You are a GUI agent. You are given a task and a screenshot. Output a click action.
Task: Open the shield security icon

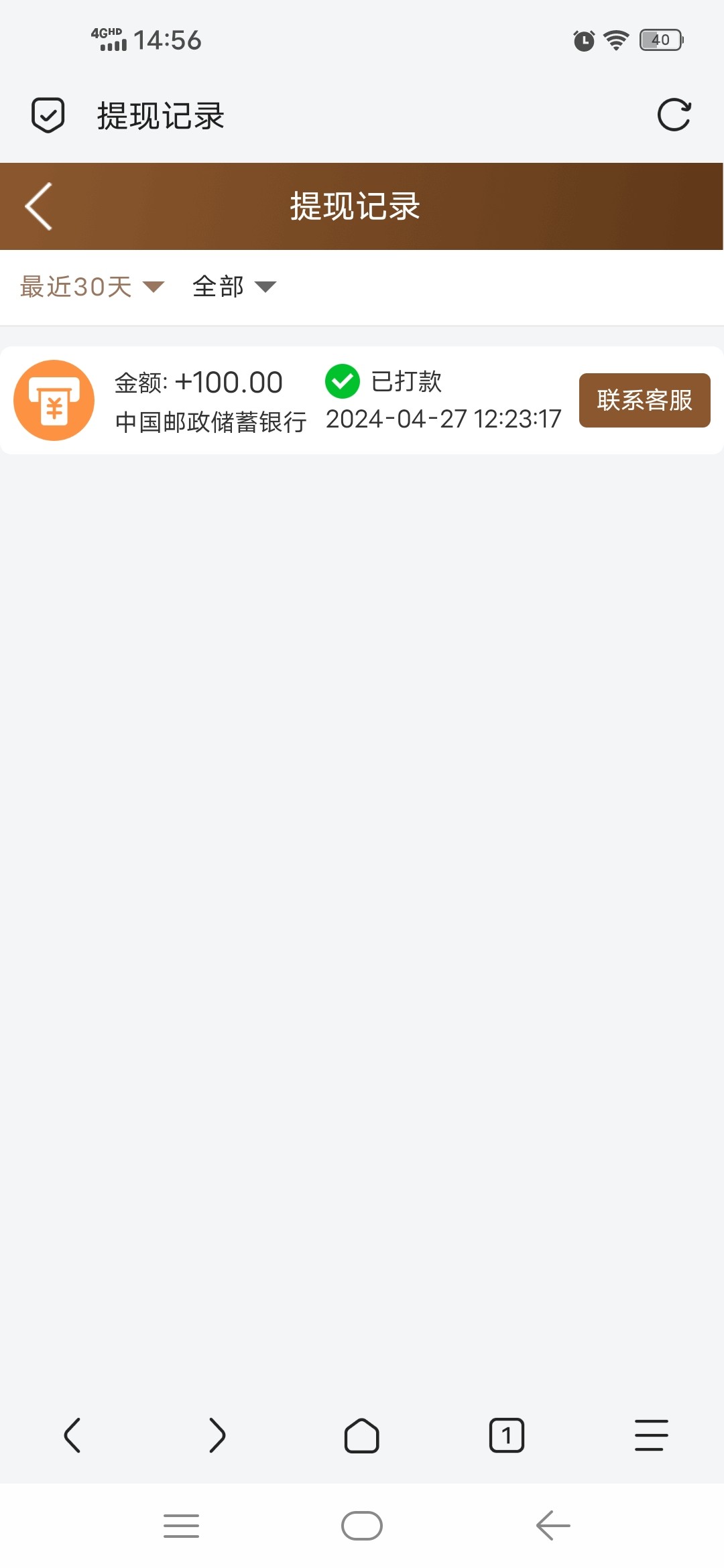point(48,115)
